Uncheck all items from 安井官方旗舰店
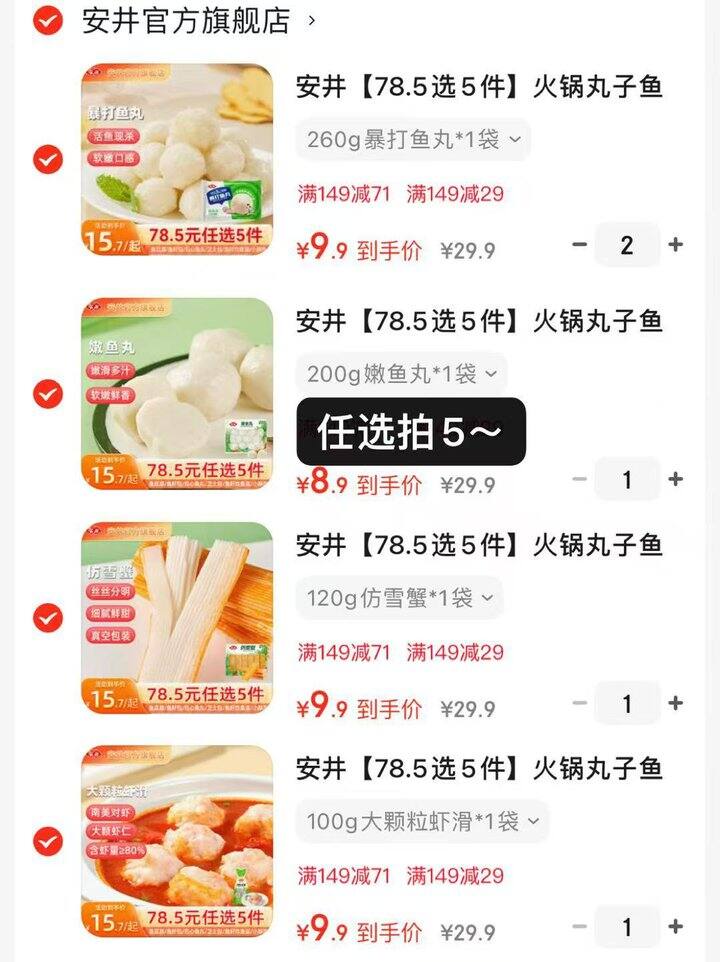 coord(48,21)
